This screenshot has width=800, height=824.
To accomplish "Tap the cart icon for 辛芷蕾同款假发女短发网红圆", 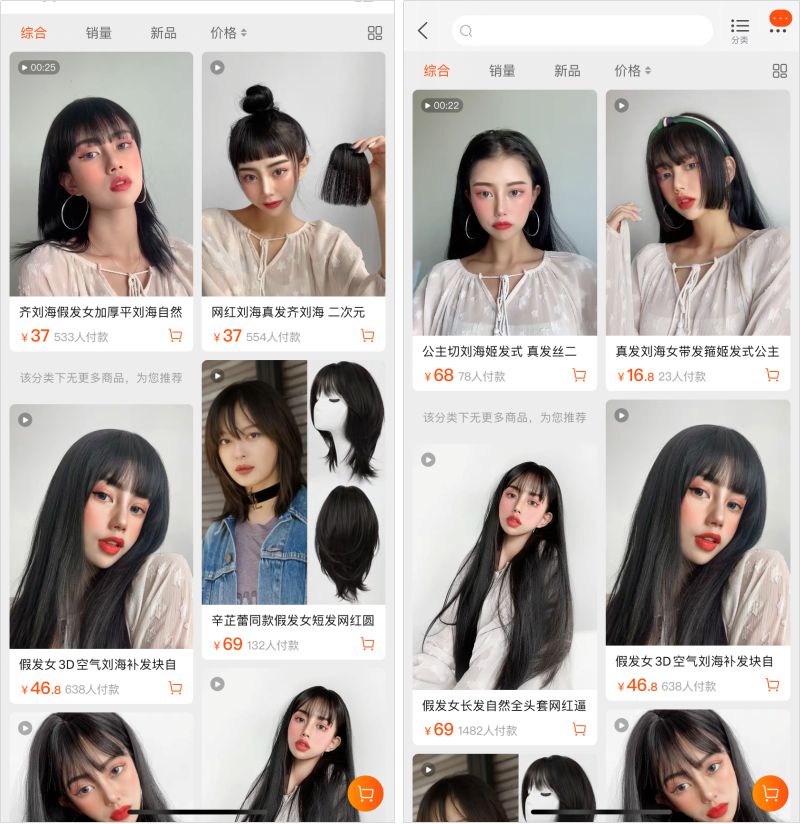I will [367, 644].
